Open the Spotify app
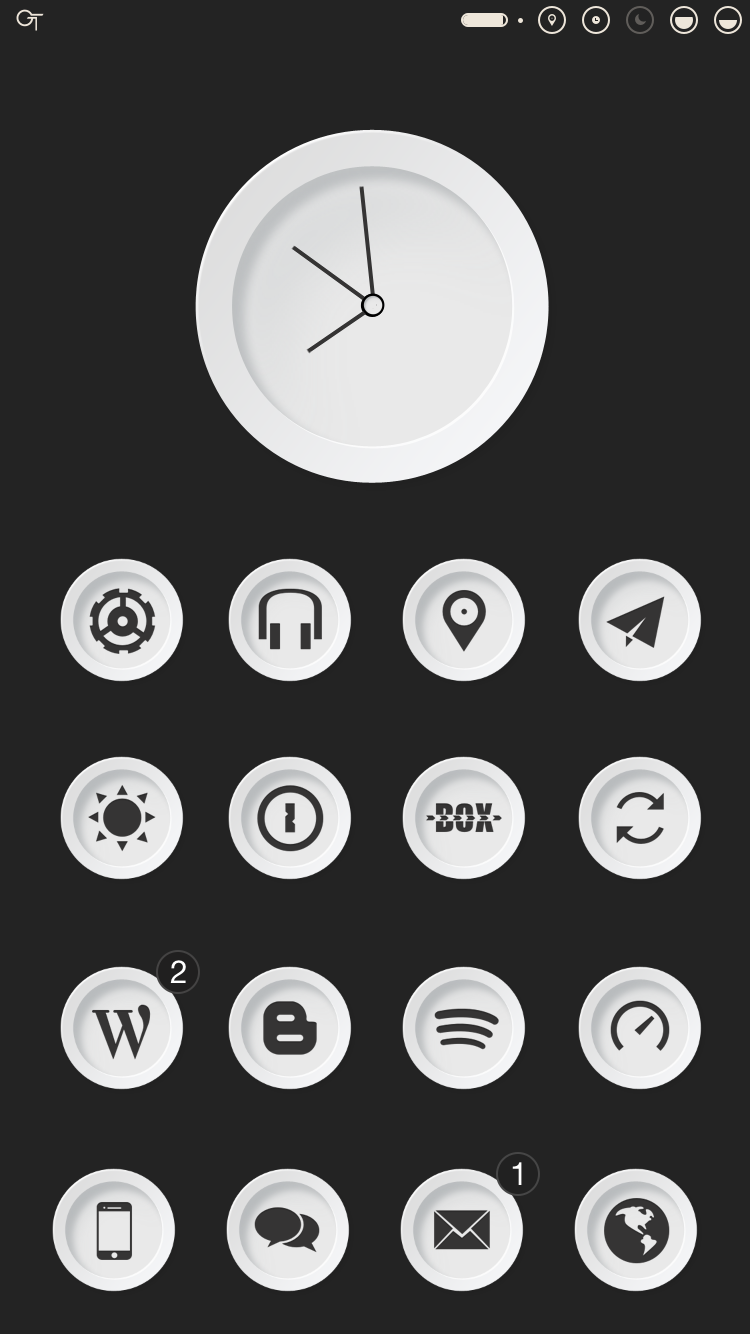This screenshot has width=750, height=1334. click(x=464, y=1028)
